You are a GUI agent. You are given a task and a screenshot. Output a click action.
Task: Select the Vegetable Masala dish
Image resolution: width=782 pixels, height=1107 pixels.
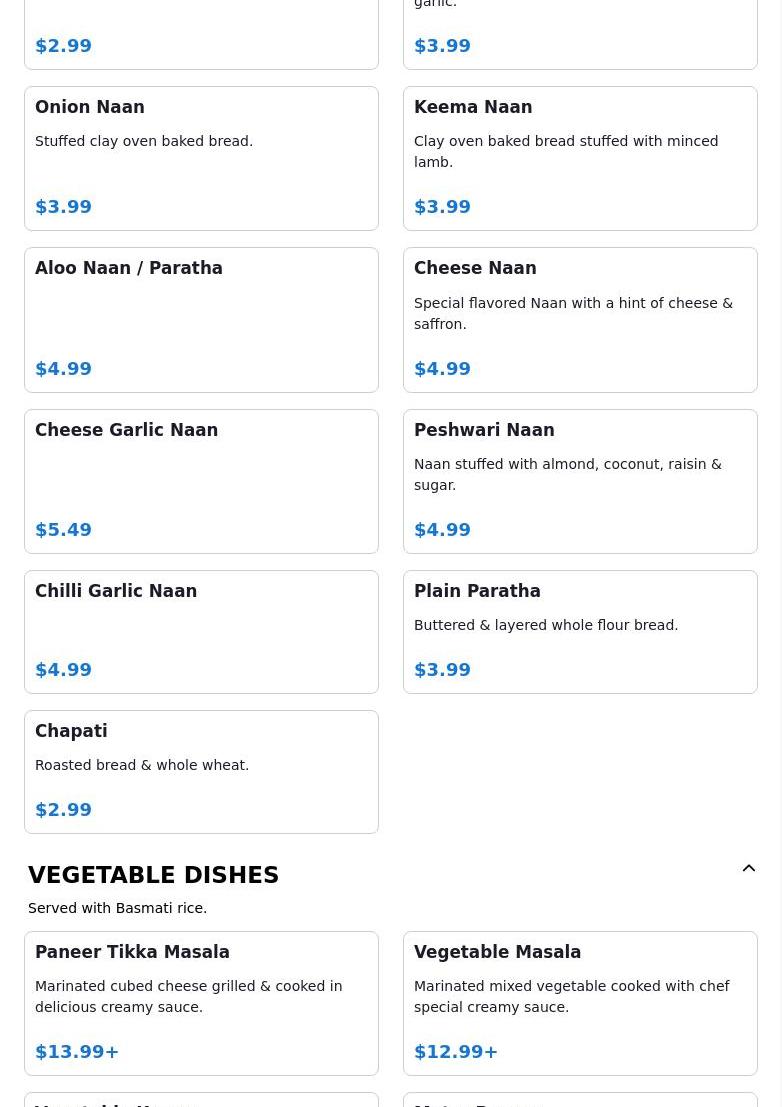580,1003
